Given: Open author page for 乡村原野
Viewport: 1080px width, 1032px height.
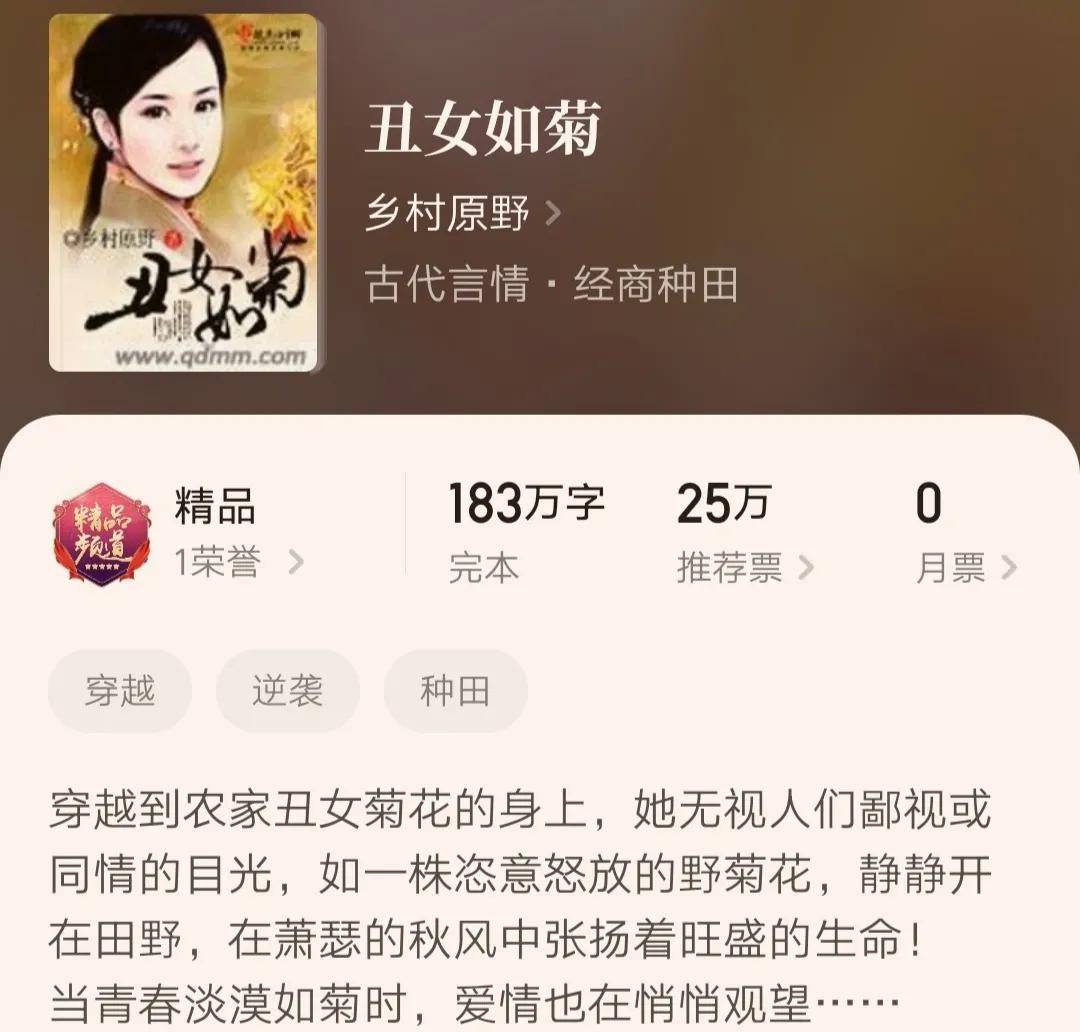Looking at the screenshot, I should pyautogui.click(x=462, y=213).
